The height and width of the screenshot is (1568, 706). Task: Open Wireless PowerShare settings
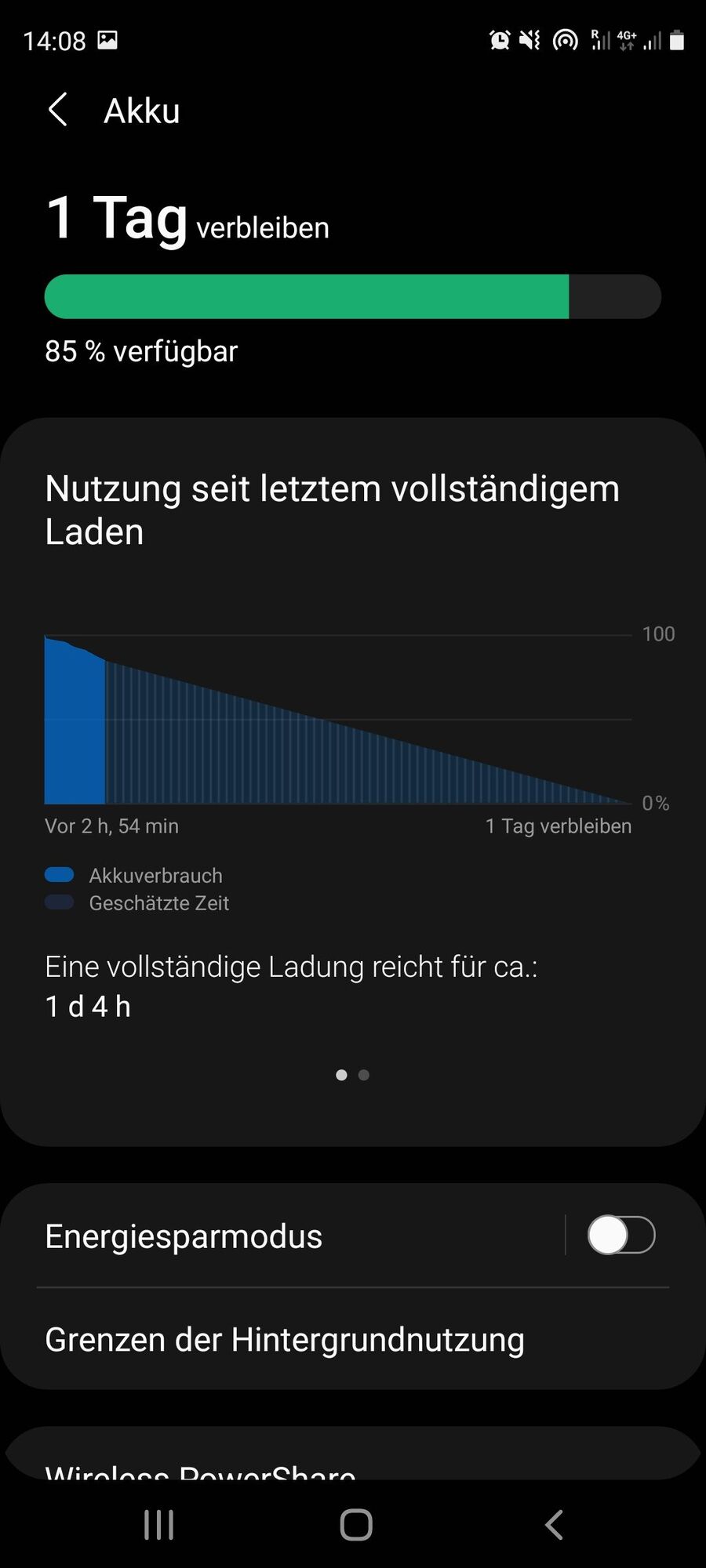click(200, 1468)
